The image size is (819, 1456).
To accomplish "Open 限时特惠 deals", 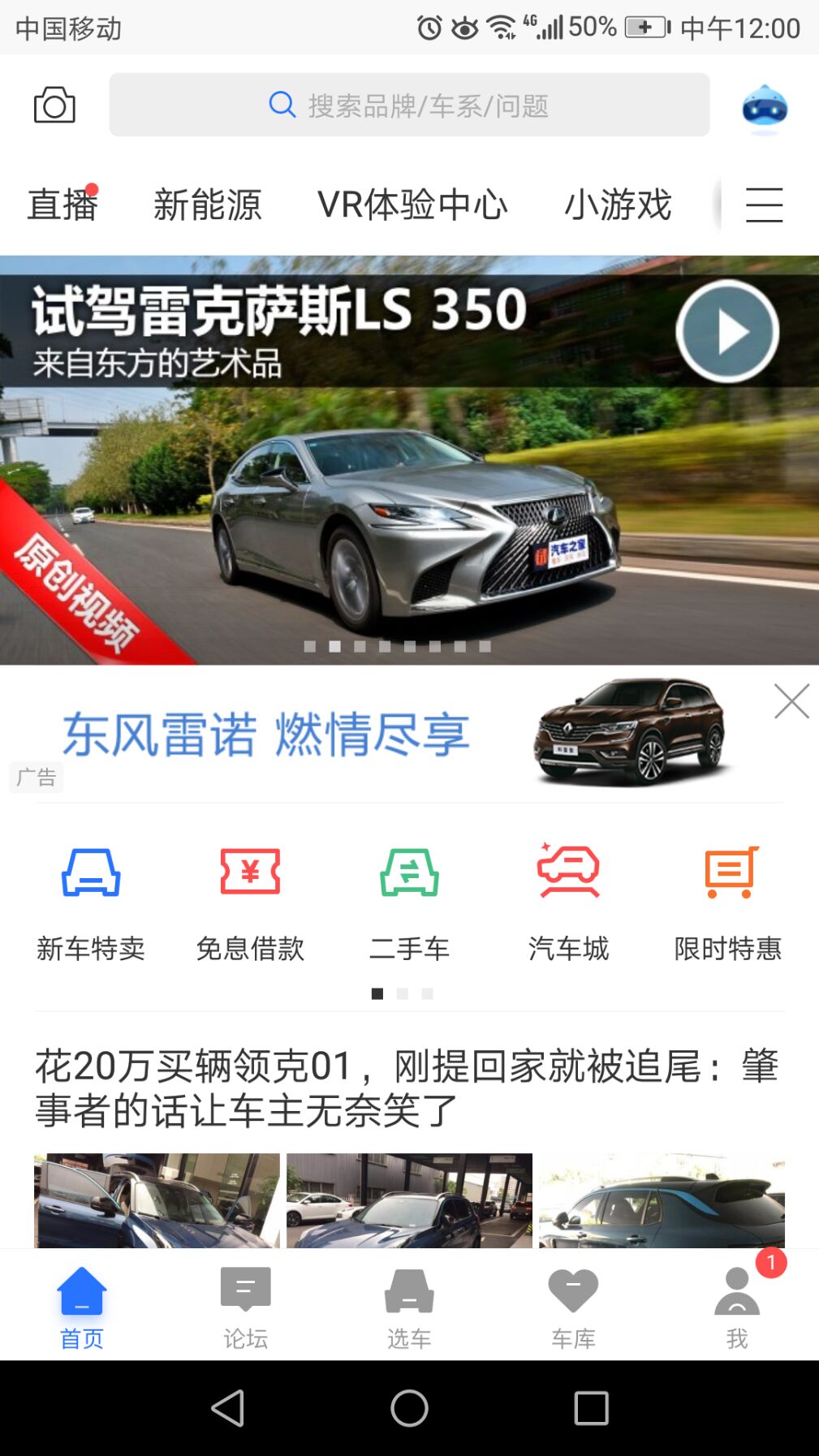I will [728, 902].
